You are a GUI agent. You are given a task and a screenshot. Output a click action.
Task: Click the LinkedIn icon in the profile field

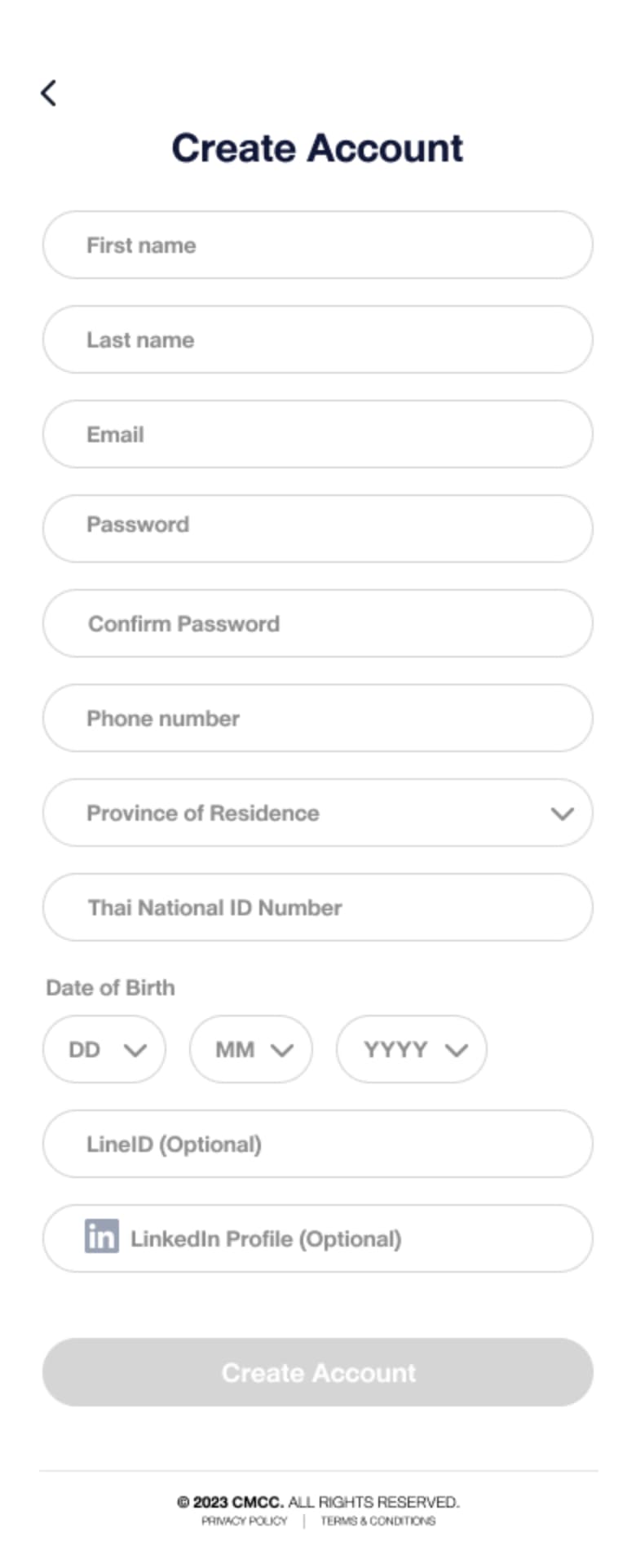(102, 1238)
